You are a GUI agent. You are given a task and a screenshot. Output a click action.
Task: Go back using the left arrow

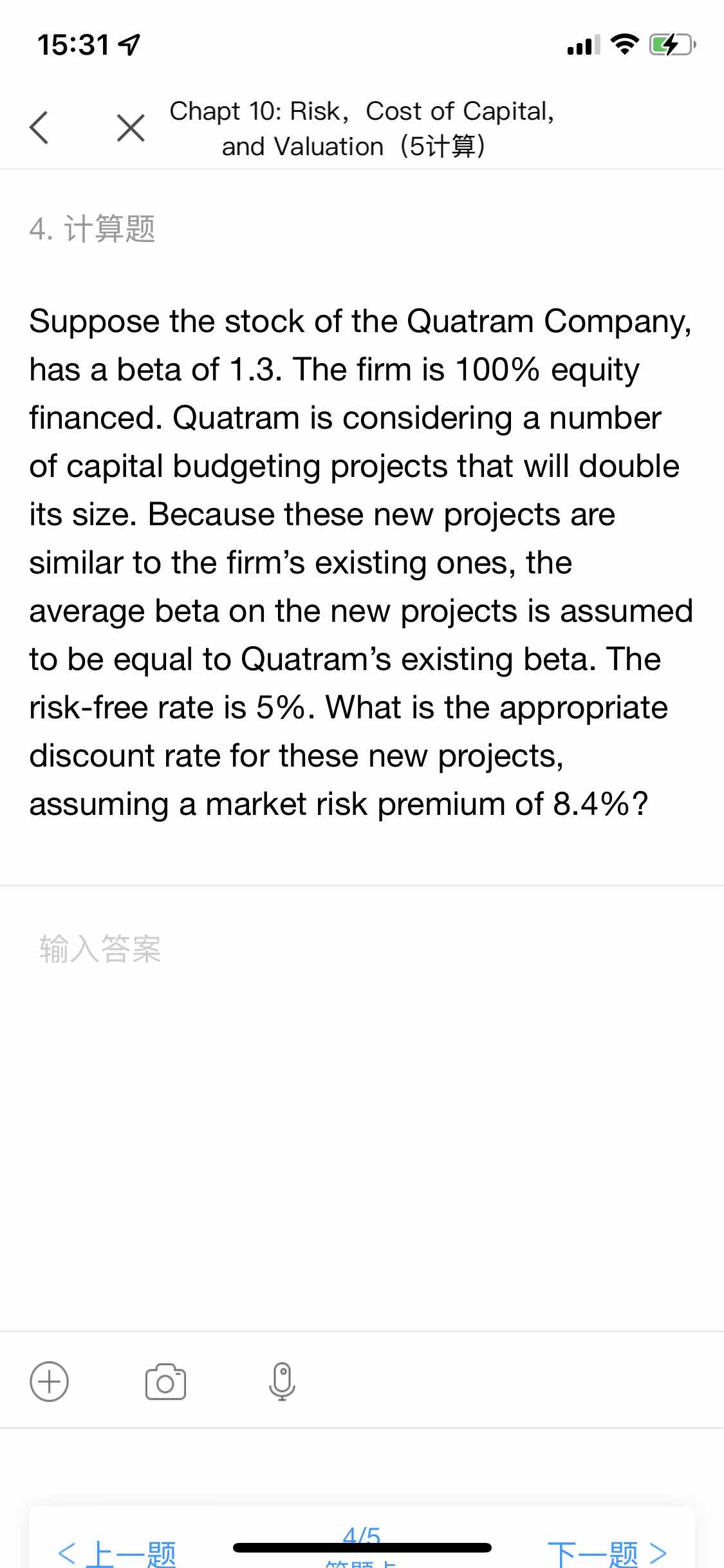click(x=39, y=127)
